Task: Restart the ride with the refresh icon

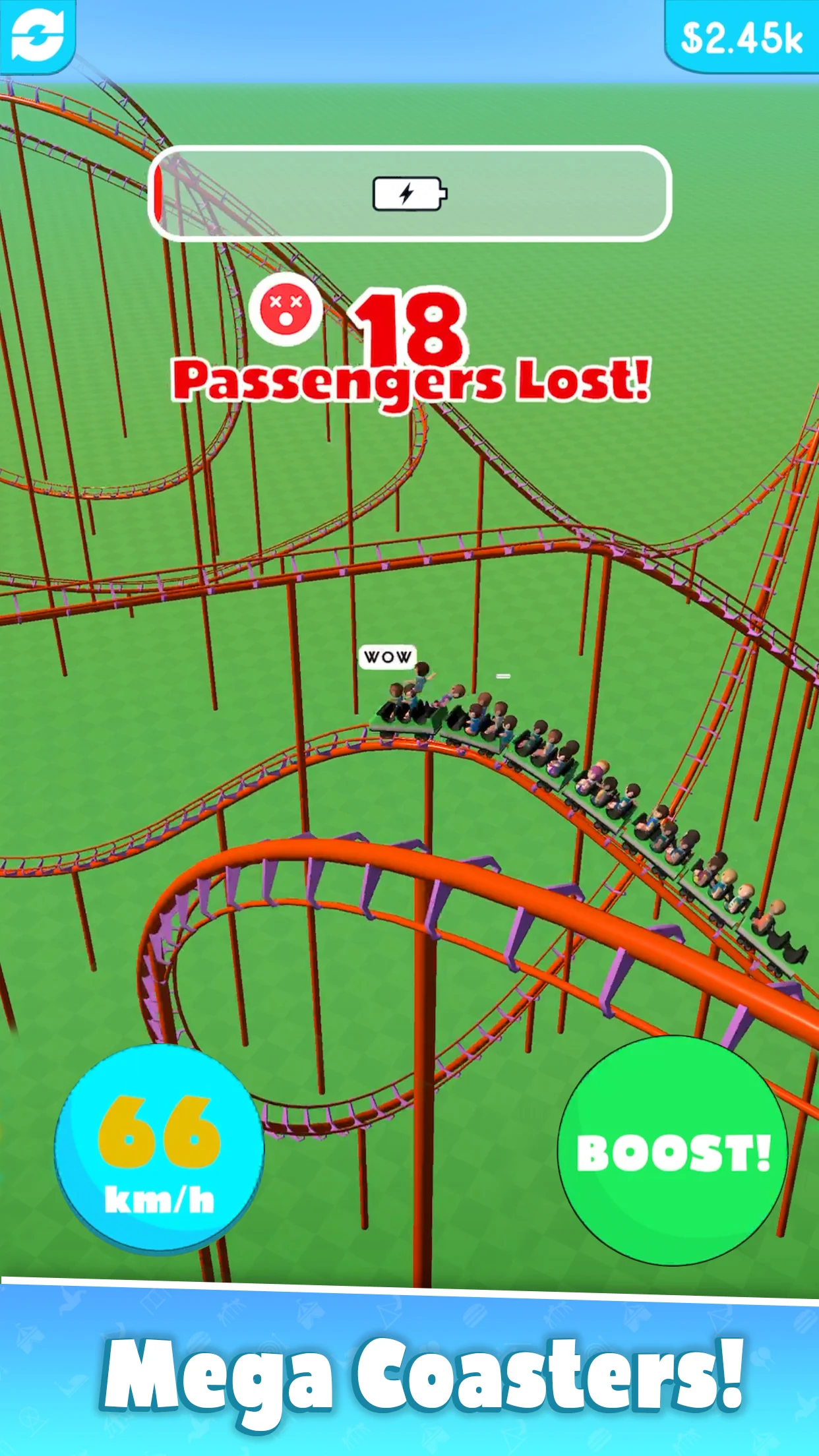Action: 38,36
